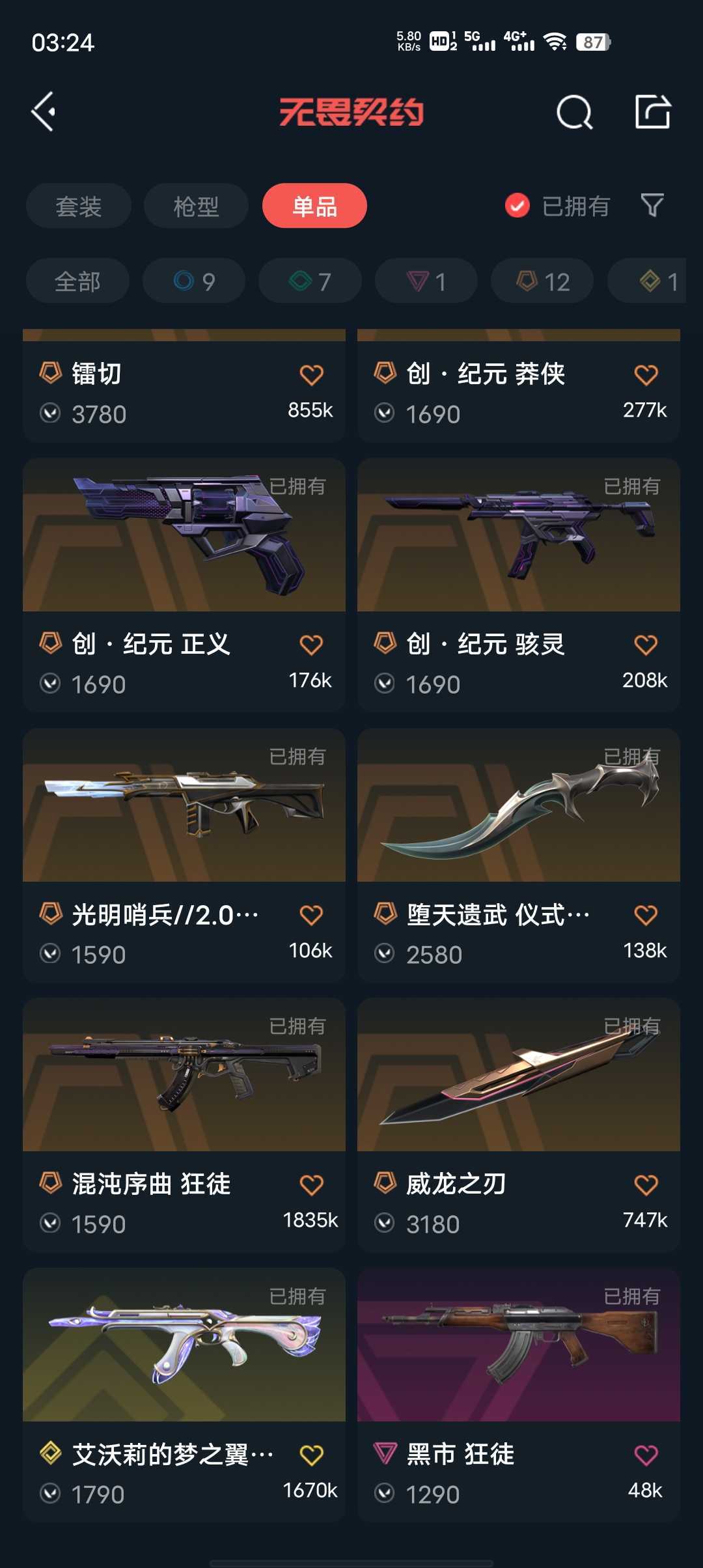Screen dimensions: 703x1568
Task: Like the 堕天遗武 仪式 skin
Action: tap(646, 915)
